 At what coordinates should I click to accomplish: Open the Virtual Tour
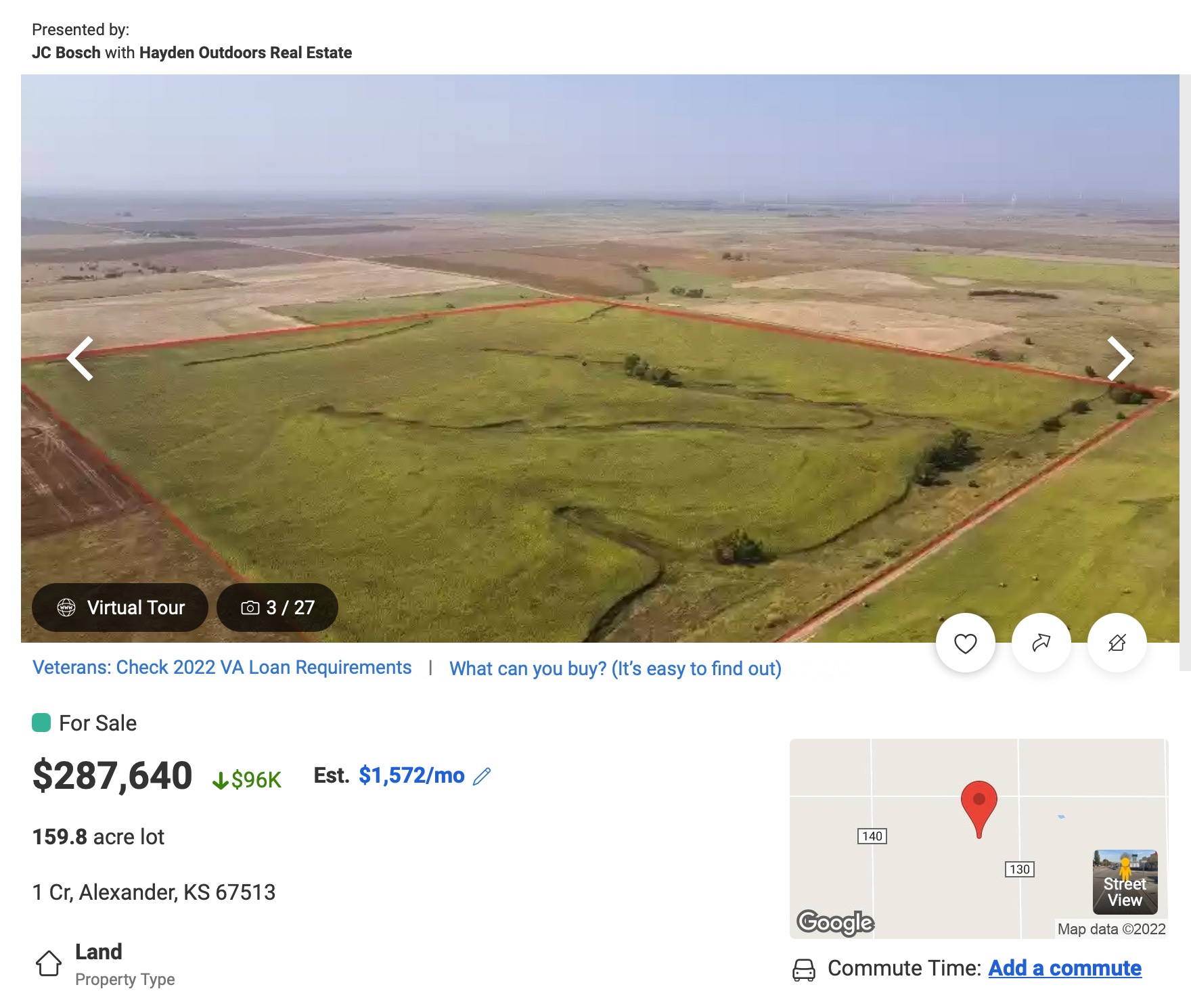[x=120, y=608]
